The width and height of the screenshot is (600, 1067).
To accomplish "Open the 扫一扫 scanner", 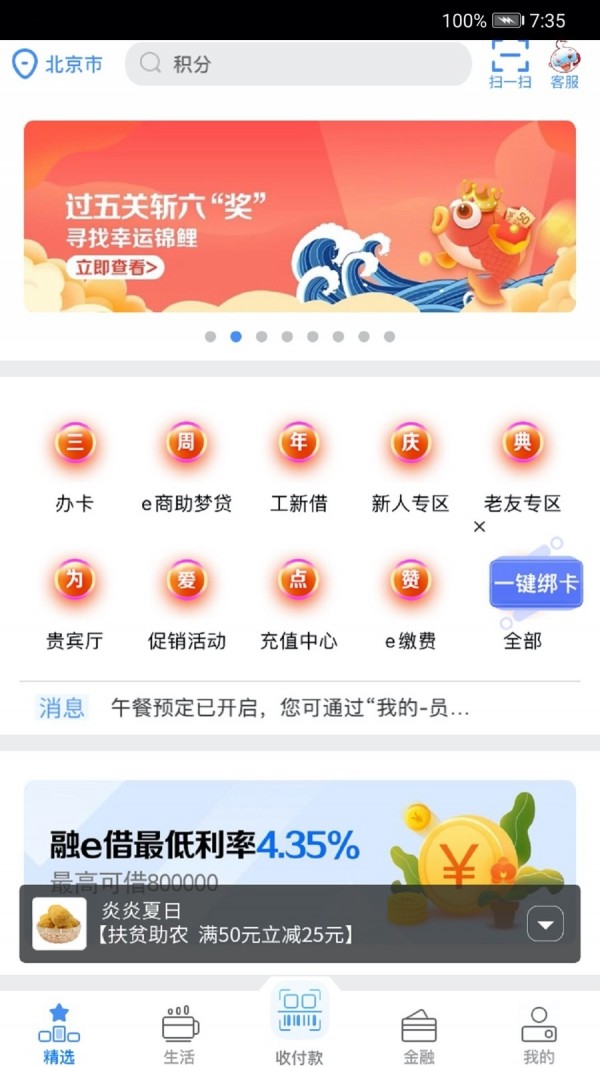I will pyautogui.click(x=510, y=63).
